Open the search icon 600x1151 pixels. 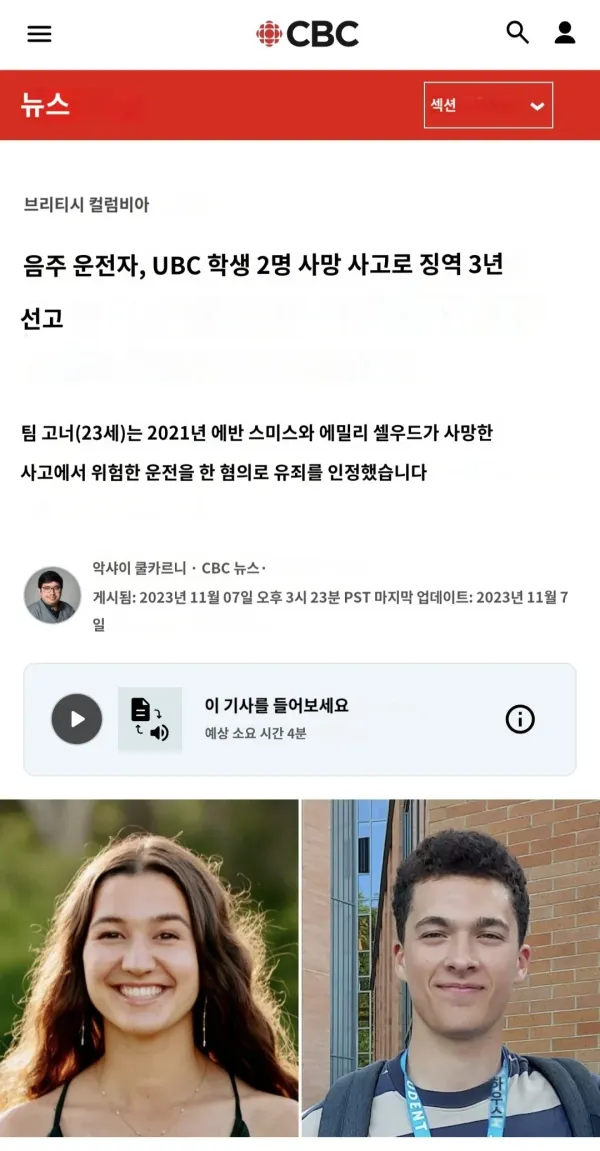point(517,33)
